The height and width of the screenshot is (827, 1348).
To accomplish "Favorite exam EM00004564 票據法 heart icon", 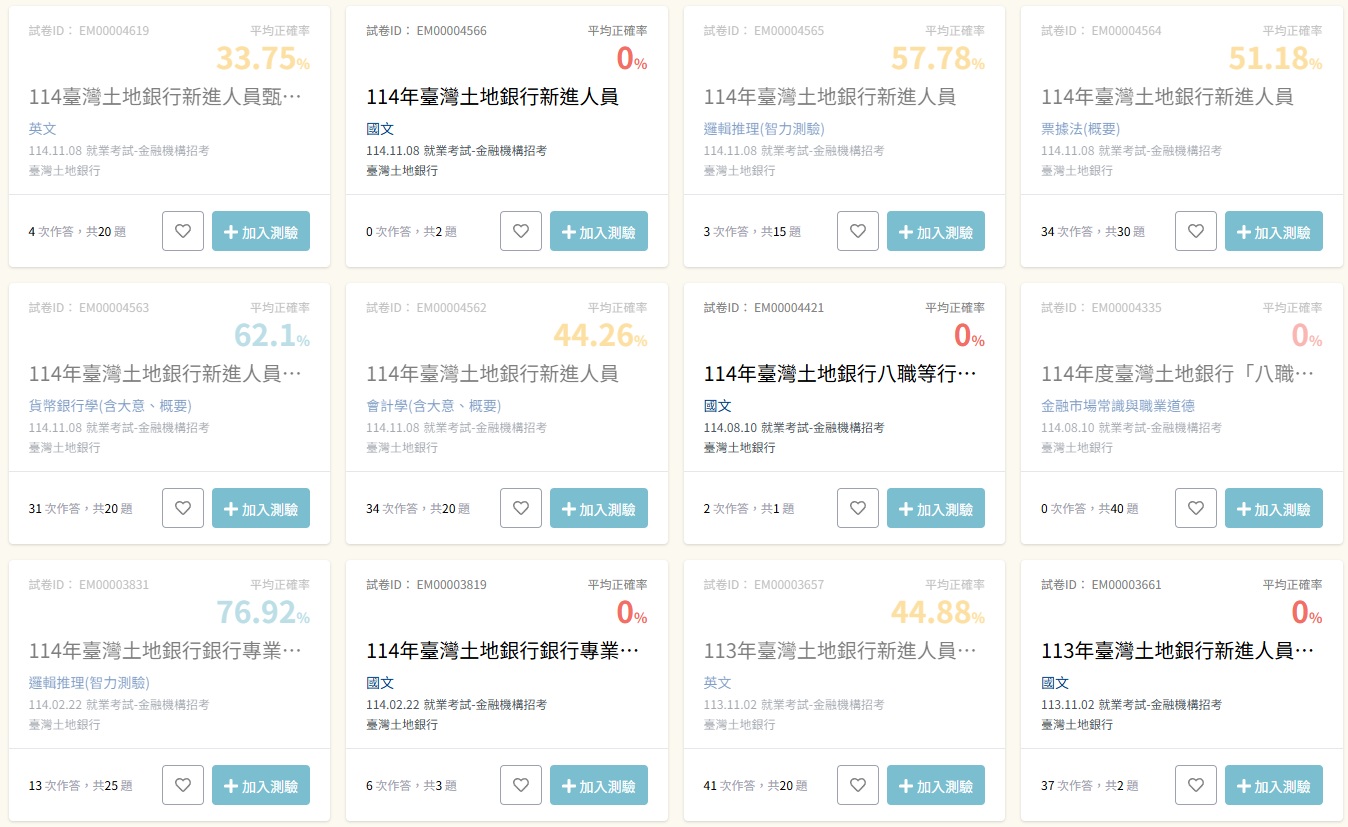I will click(1195, 231).
